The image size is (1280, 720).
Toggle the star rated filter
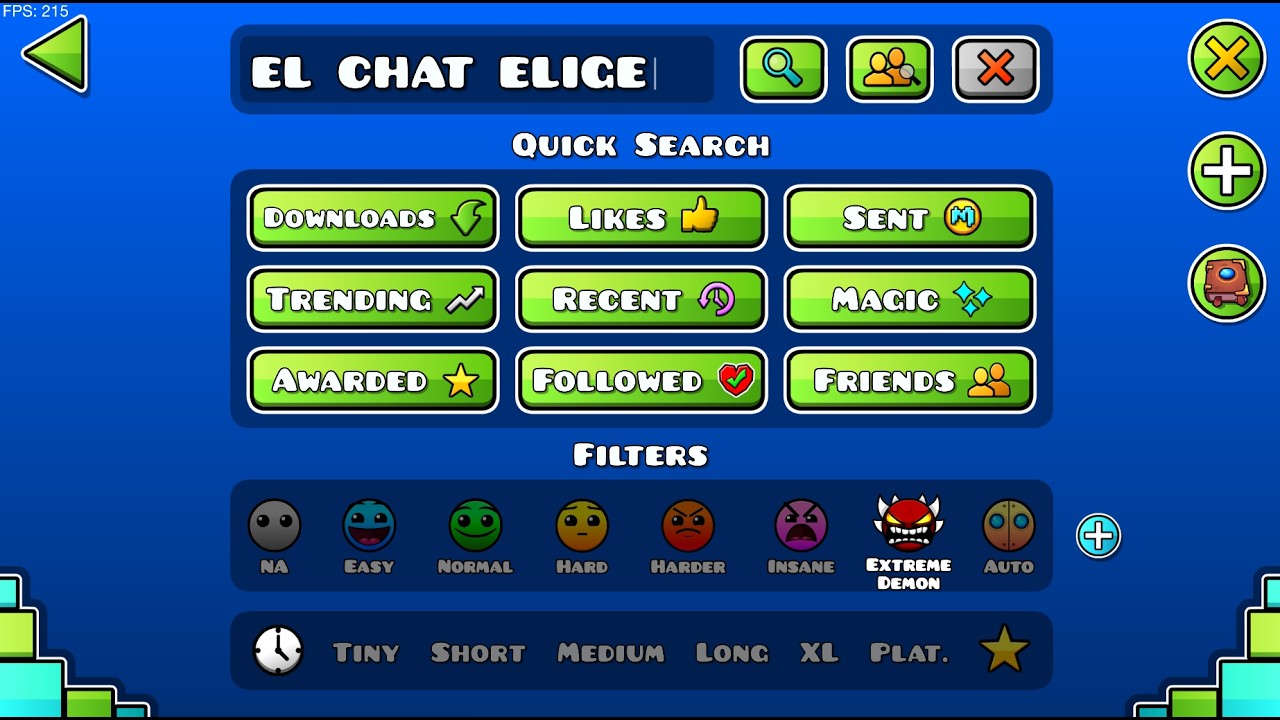tap(1004, 650)
